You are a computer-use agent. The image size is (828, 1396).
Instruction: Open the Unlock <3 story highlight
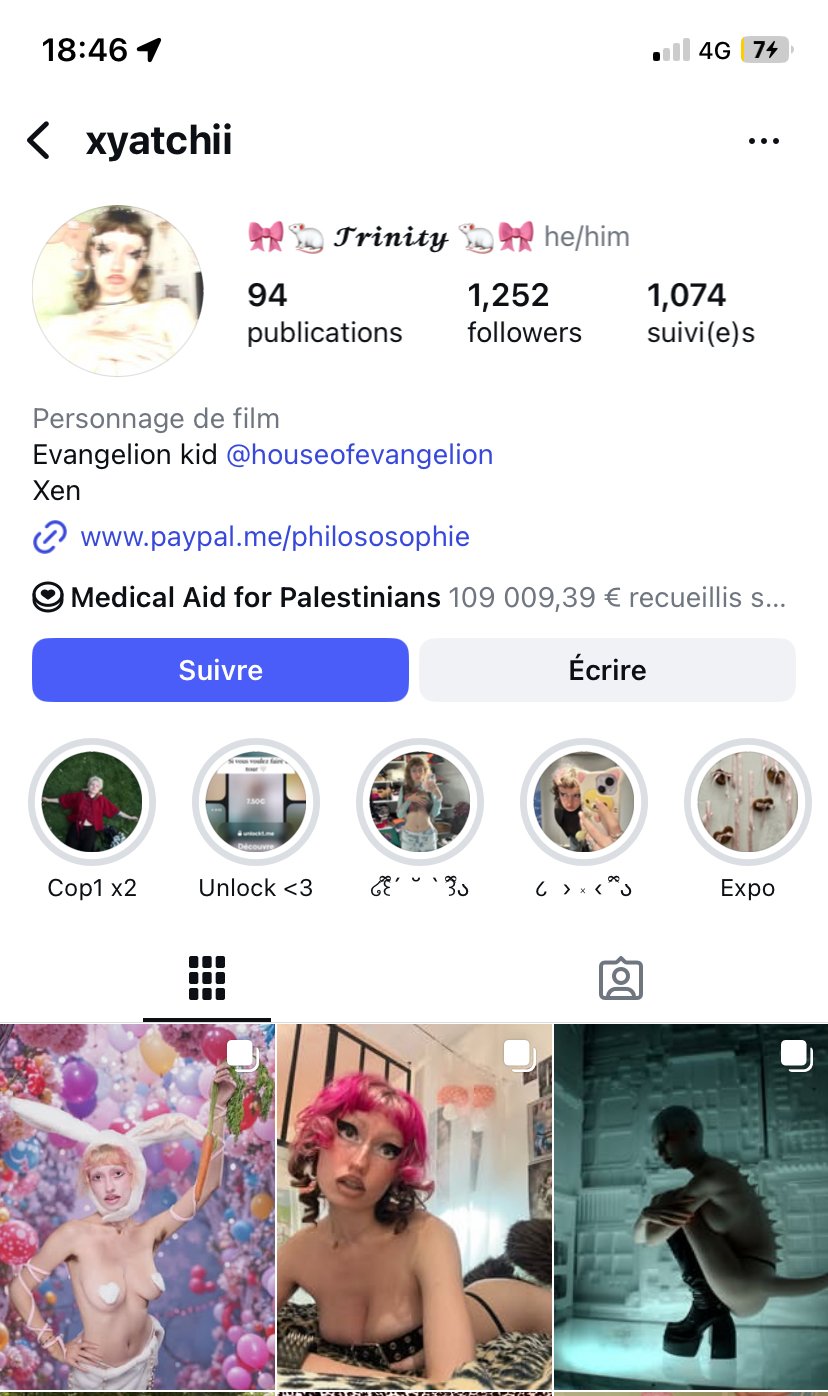pyautogui.click(x=256, y=802)
